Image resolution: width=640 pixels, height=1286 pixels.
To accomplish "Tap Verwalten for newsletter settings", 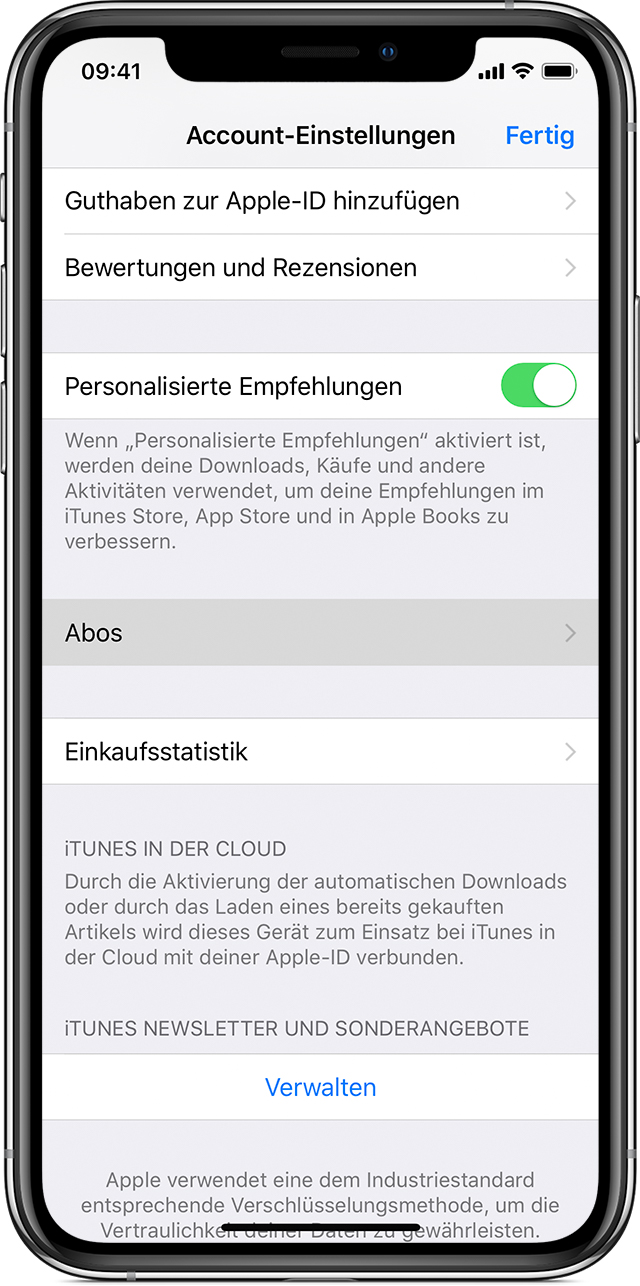I will click(x=320, y=1087).
